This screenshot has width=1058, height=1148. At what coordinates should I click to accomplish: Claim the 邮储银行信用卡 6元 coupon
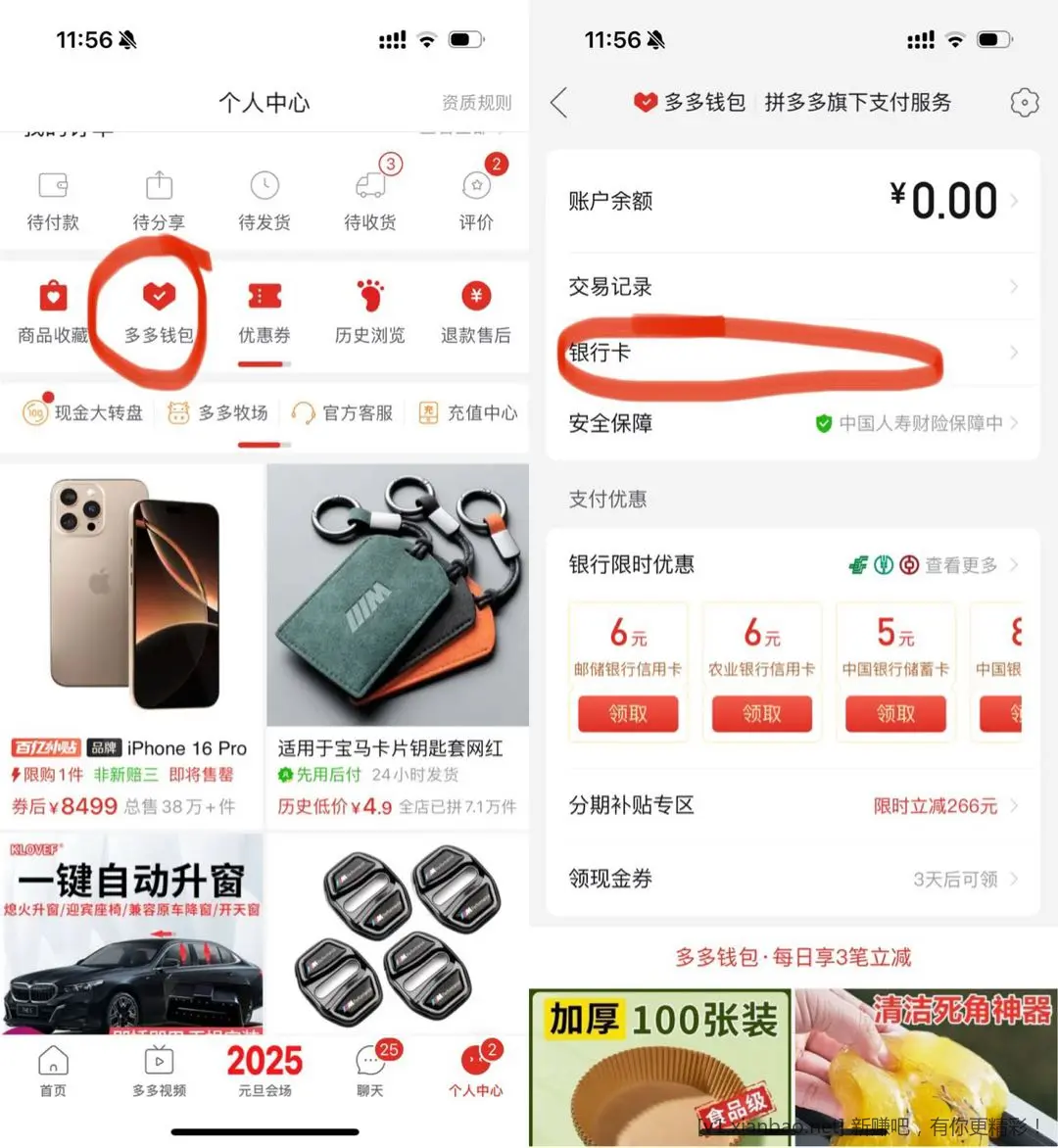point(628,714)
